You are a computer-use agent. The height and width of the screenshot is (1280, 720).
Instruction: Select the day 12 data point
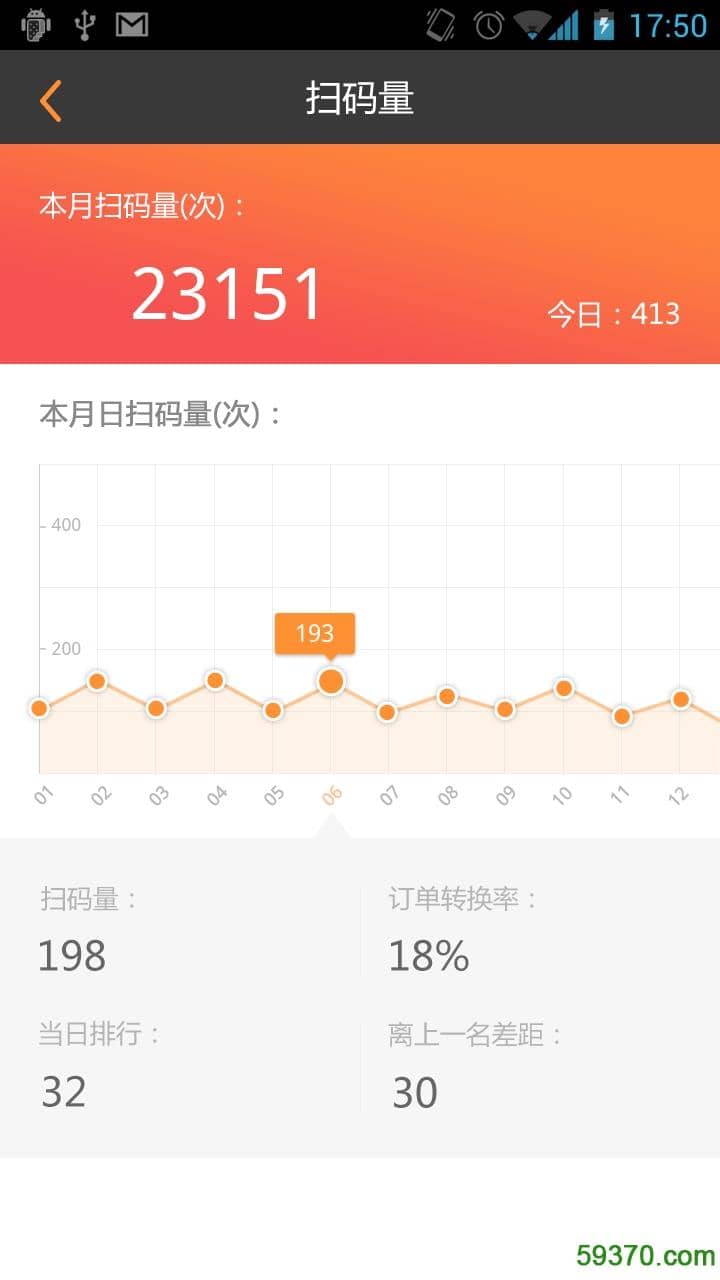click(681, 699)
